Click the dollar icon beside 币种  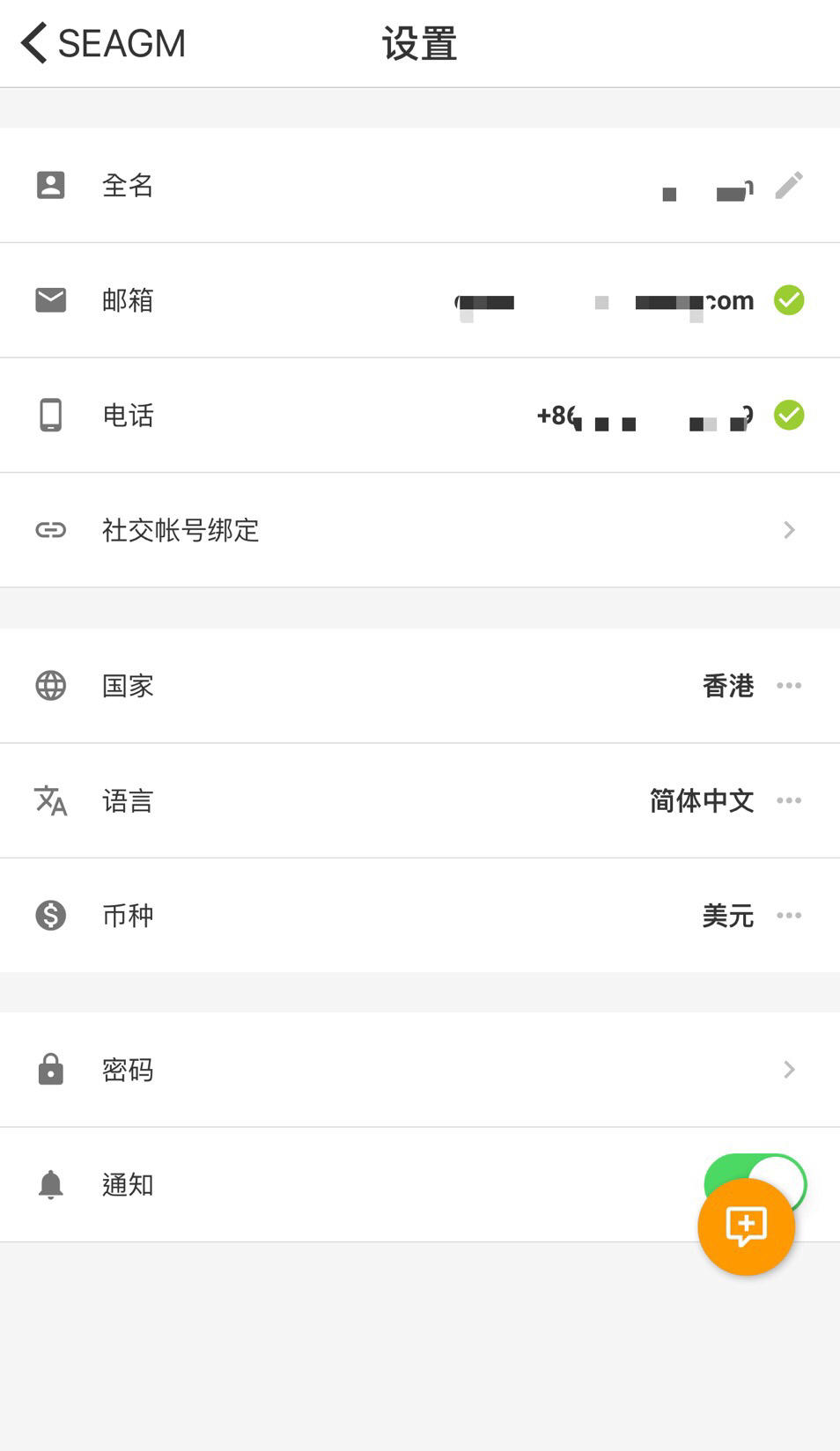tap(50, 916)
